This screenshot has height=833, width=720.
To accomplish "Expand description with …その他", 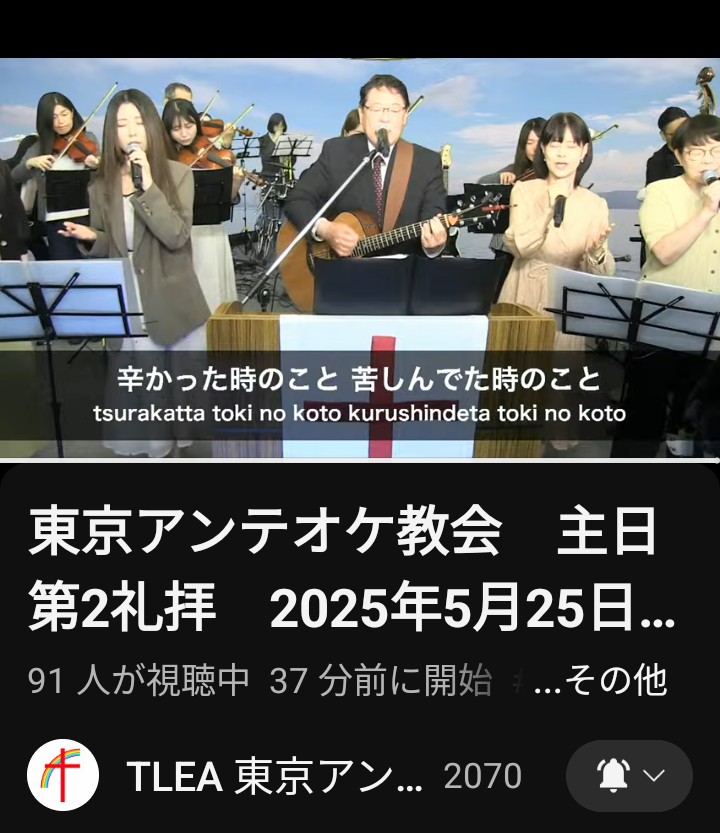I will [601, 681].
